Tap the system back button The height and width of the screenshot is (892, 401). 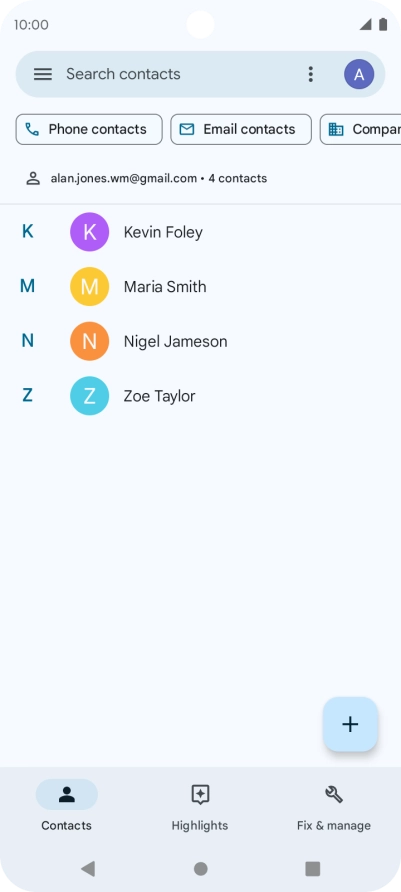click(x=88, y=869)
